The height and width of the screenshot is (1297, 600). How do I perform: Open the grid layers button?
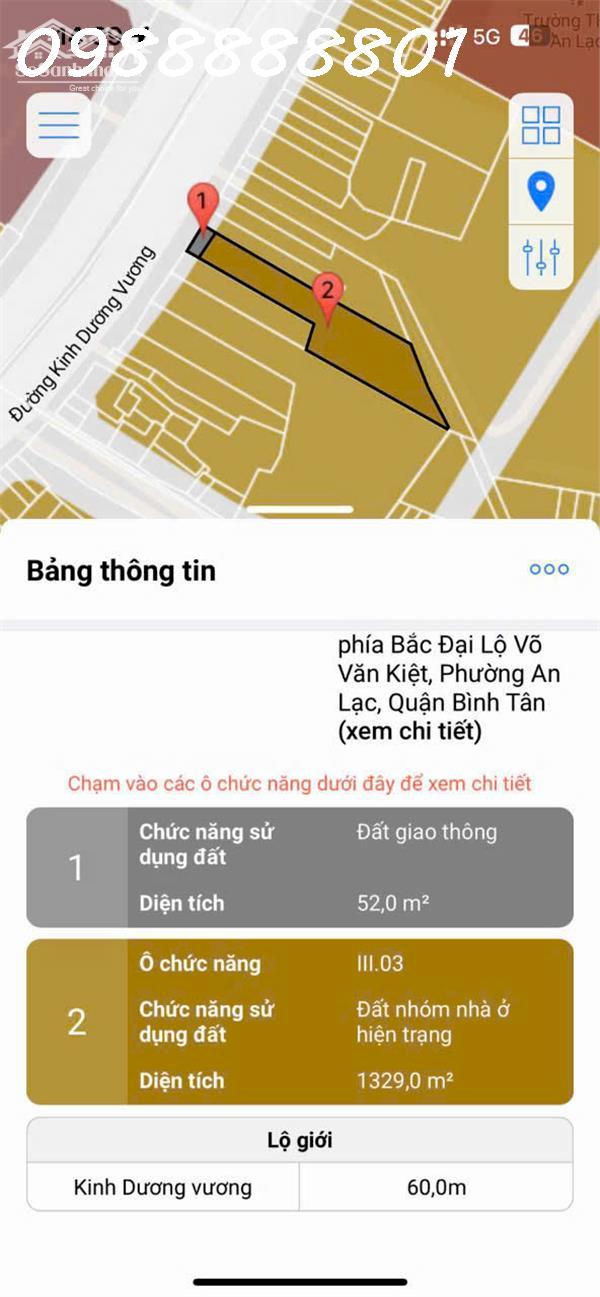point(541,125)
